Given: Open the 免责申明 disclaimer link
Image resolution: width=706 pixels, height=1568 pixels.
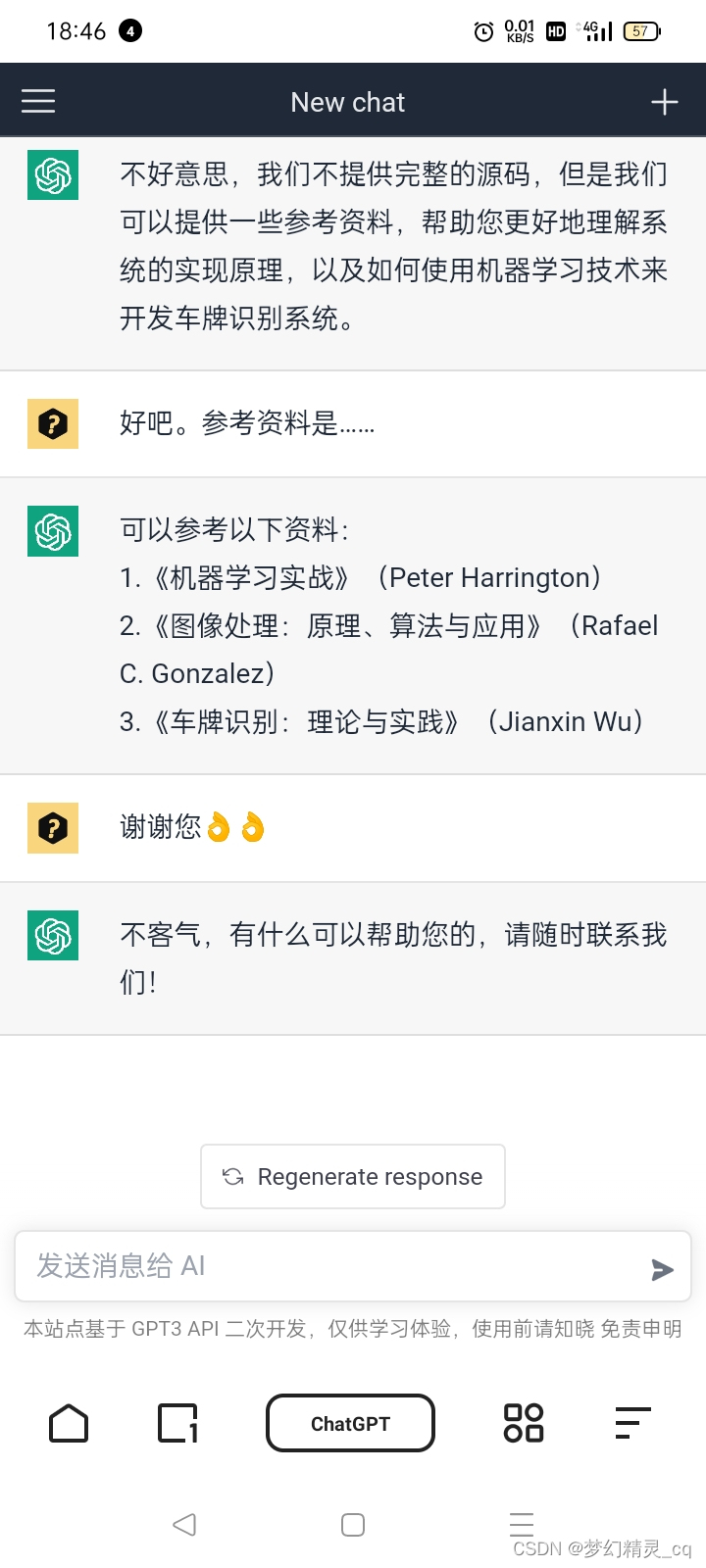Looking at the screenshot, I should coord(641,1329).
